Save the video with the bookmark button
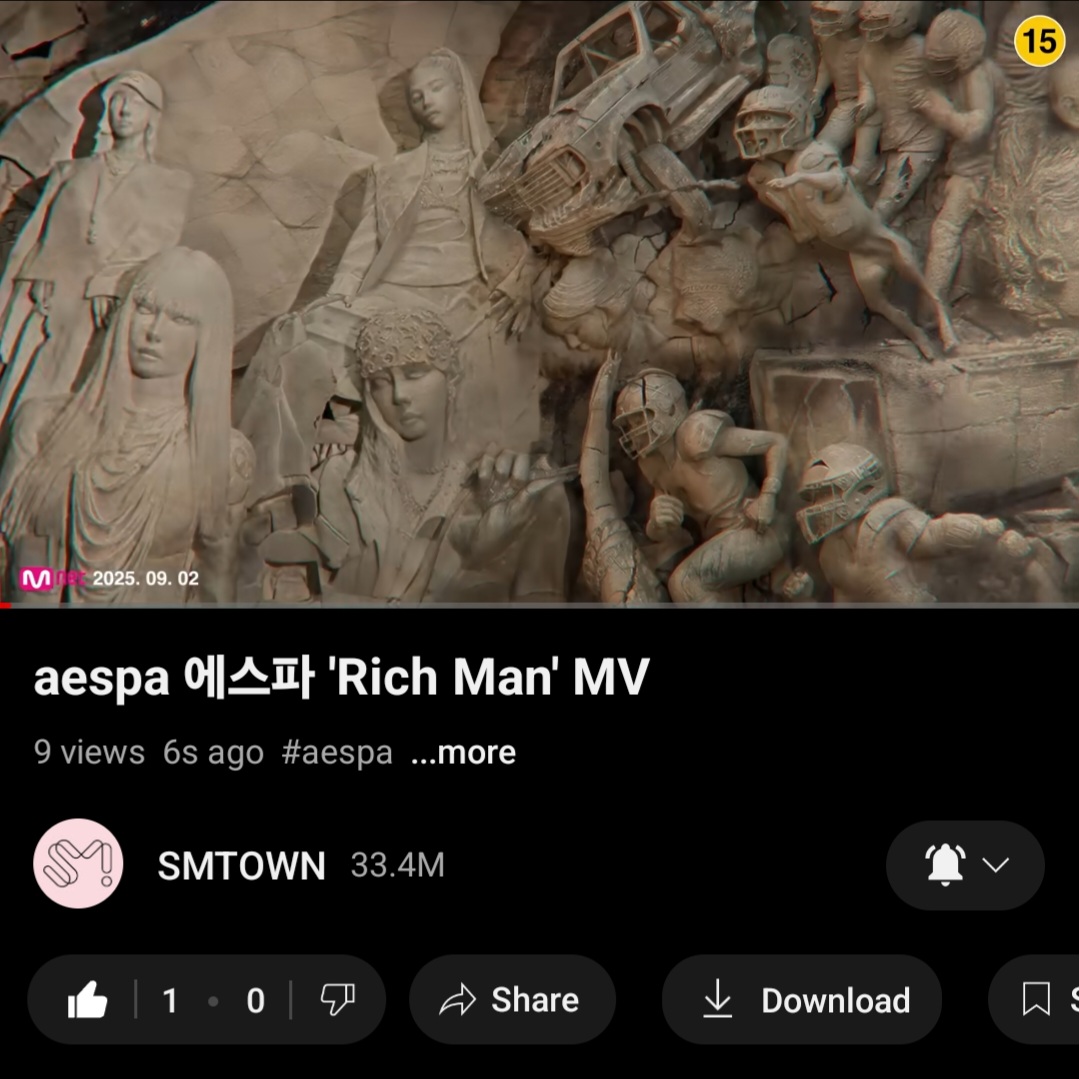Viewport: 1079px width, 1079px height. (x=1035, y=1000)
